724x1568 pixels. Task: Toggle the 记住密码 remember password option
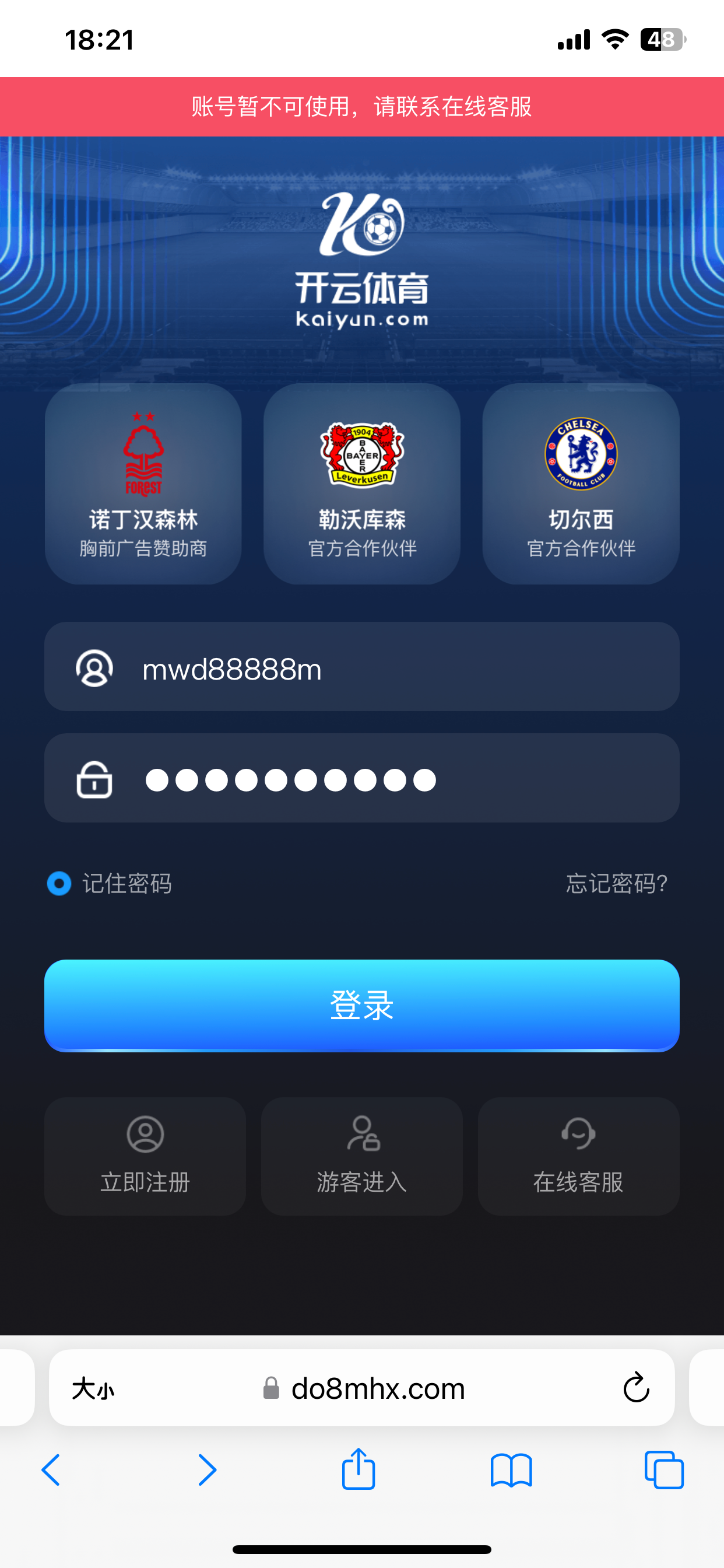pyautogui.click(x=59, y=884)
